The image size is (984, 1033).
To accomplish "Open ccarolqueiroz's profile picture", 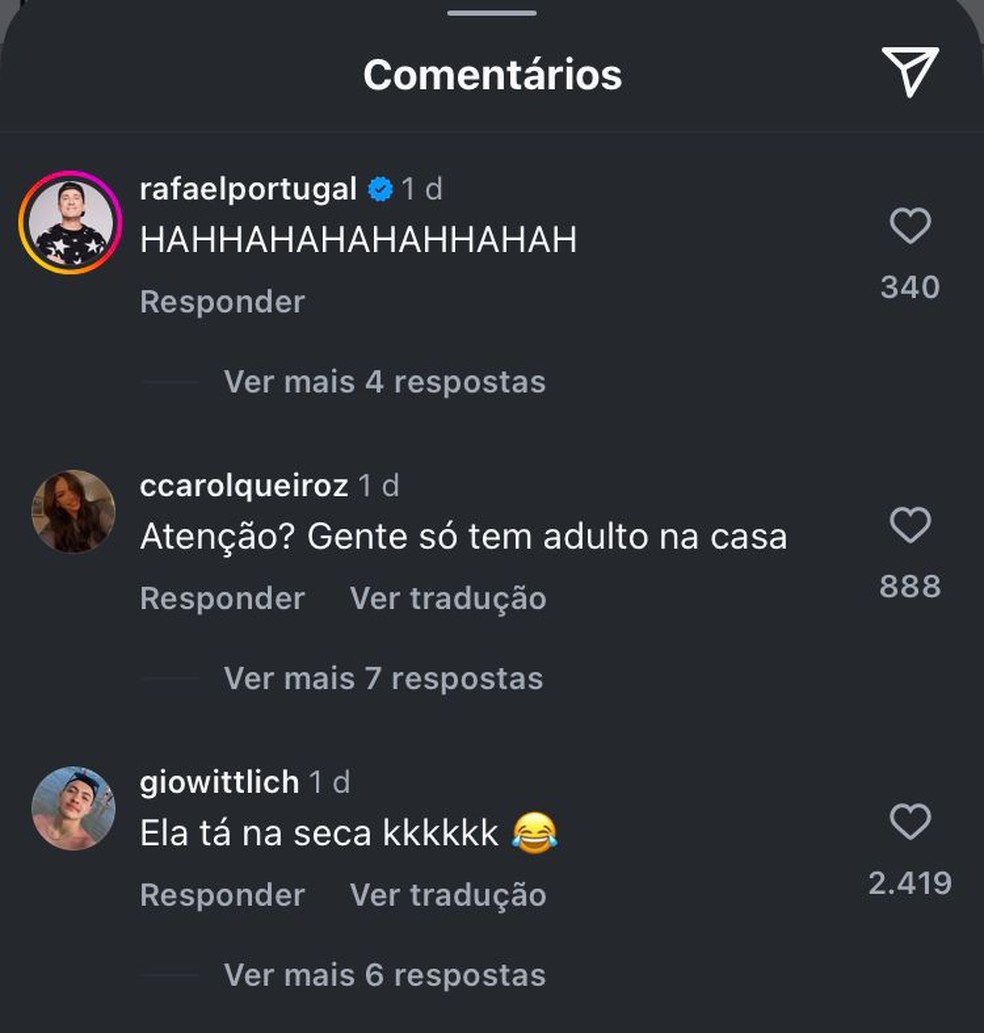I will coord(73,511).
